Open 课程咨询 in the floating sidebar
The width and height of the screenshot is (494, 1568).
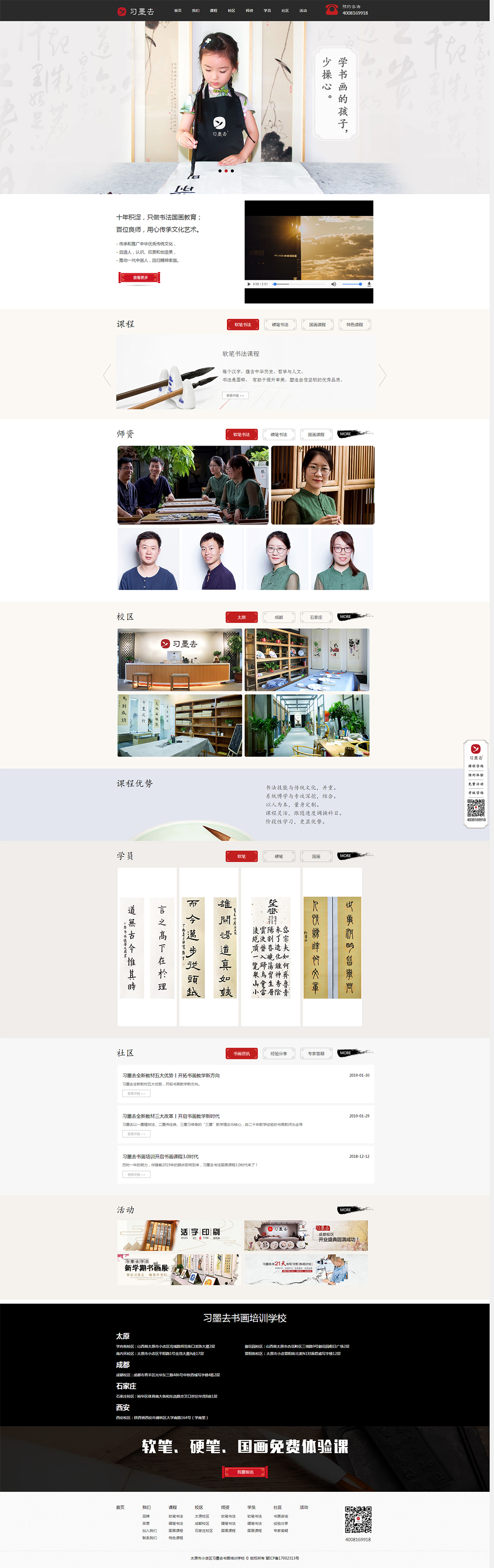[x=476, y=766]
